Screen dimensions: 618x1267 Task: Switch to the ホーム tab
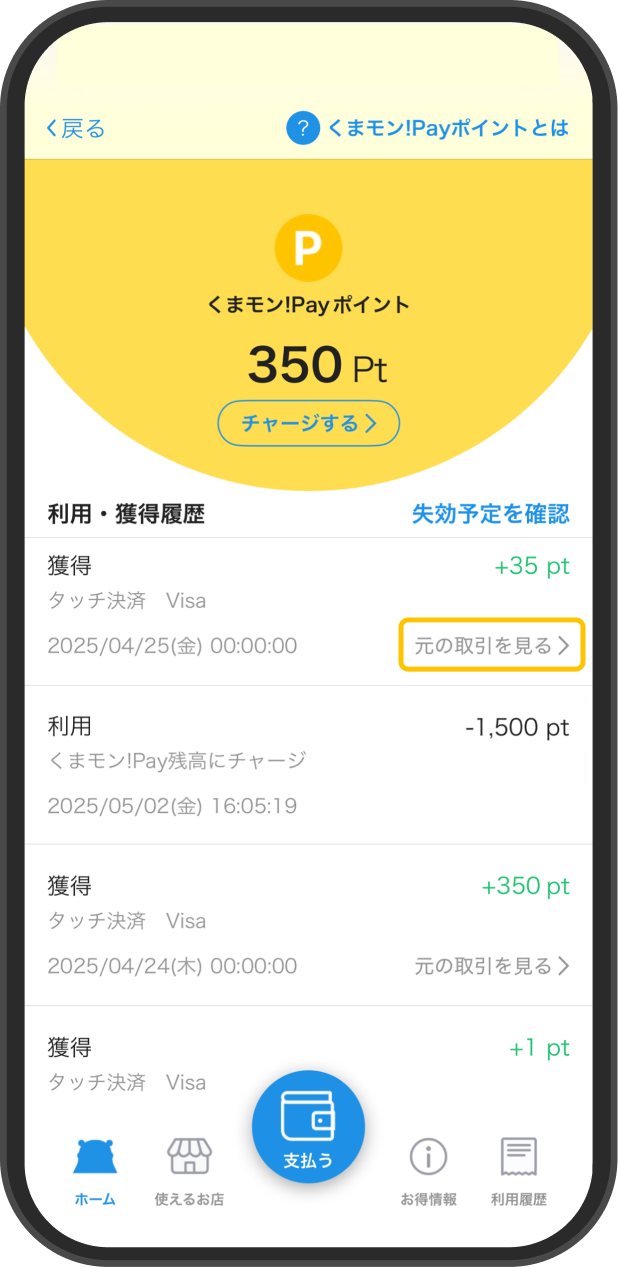[95, 1171]
